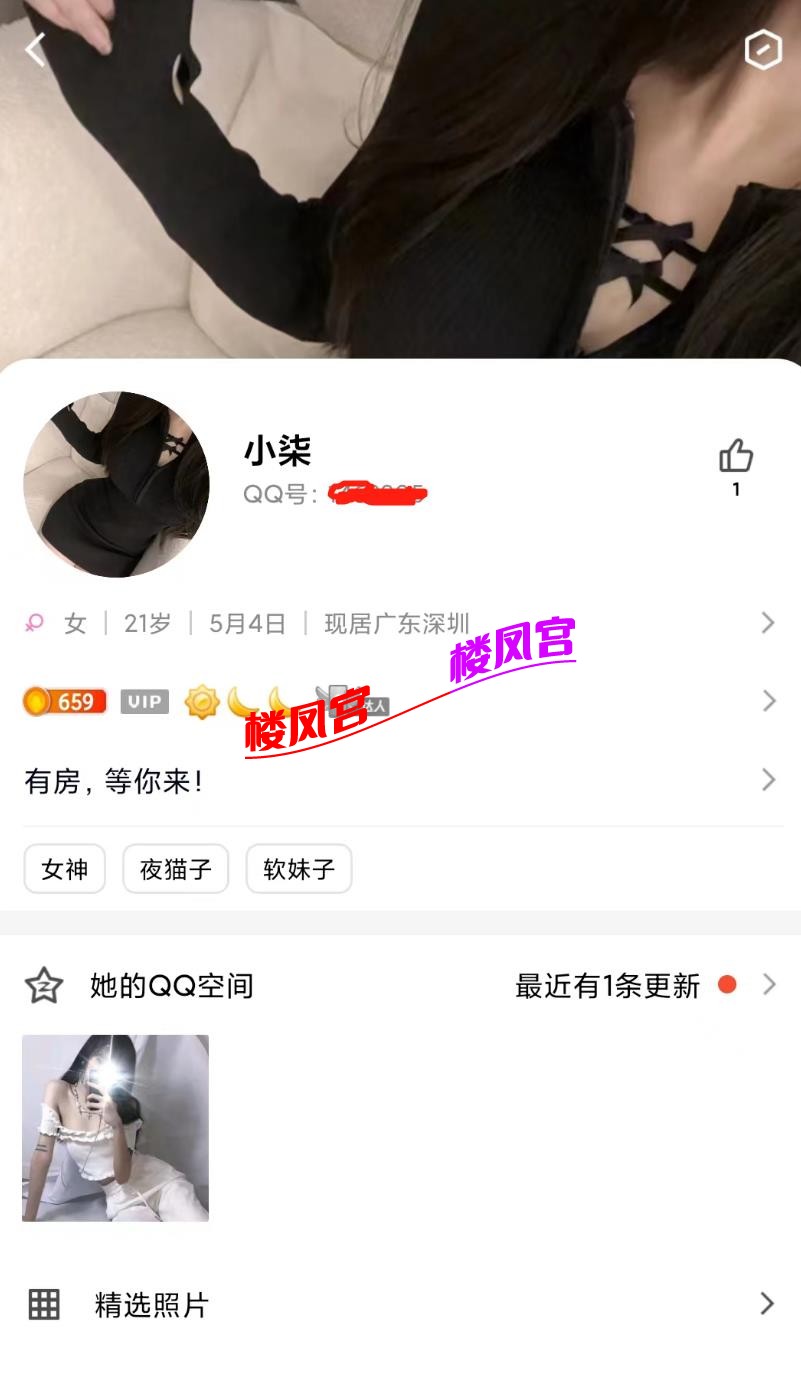Expand the profile details row showing 现居广东深圳
Screen dimensions: 801x1387
click(768, 622)
